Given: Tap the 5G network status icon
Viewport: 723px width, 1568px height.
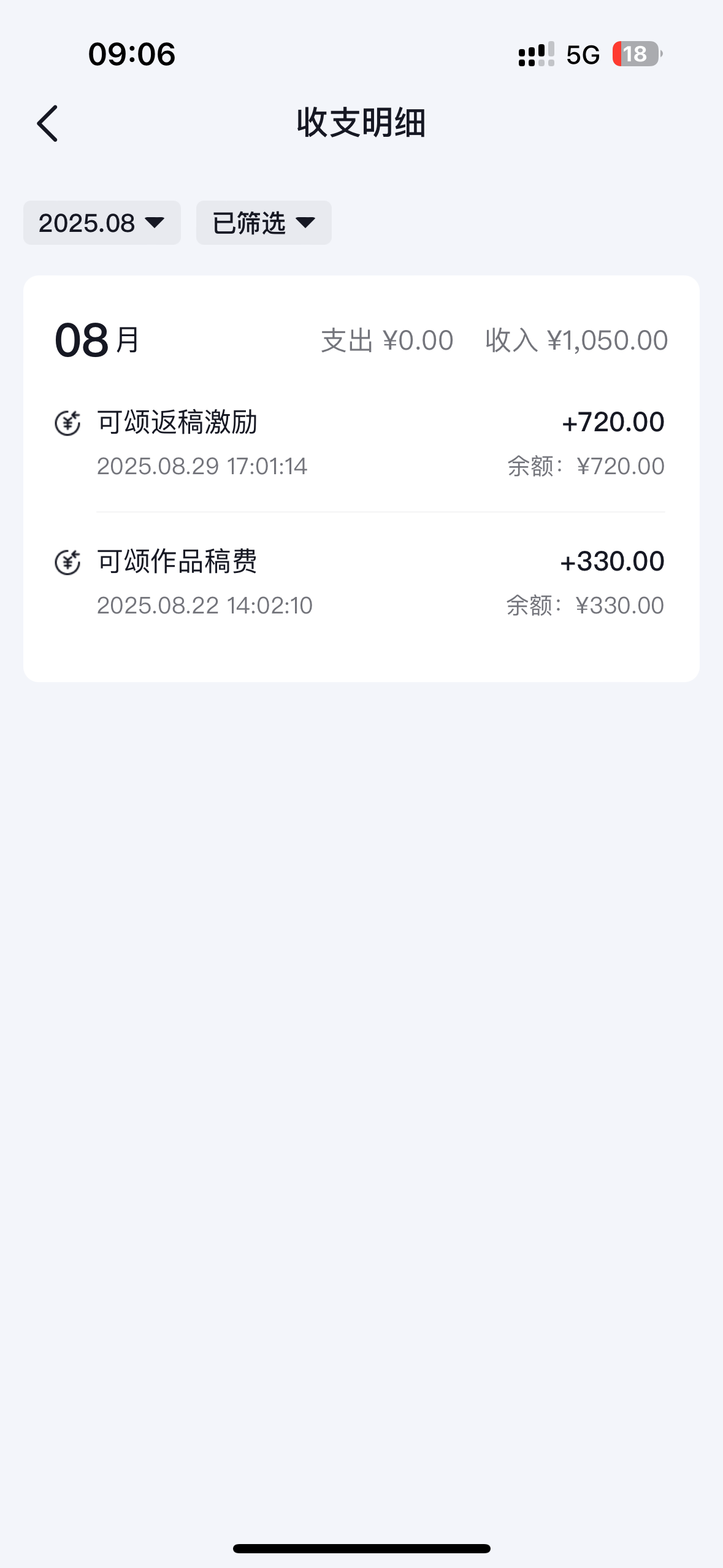Looking at the screenshot, I should click(x=581, y=55).
